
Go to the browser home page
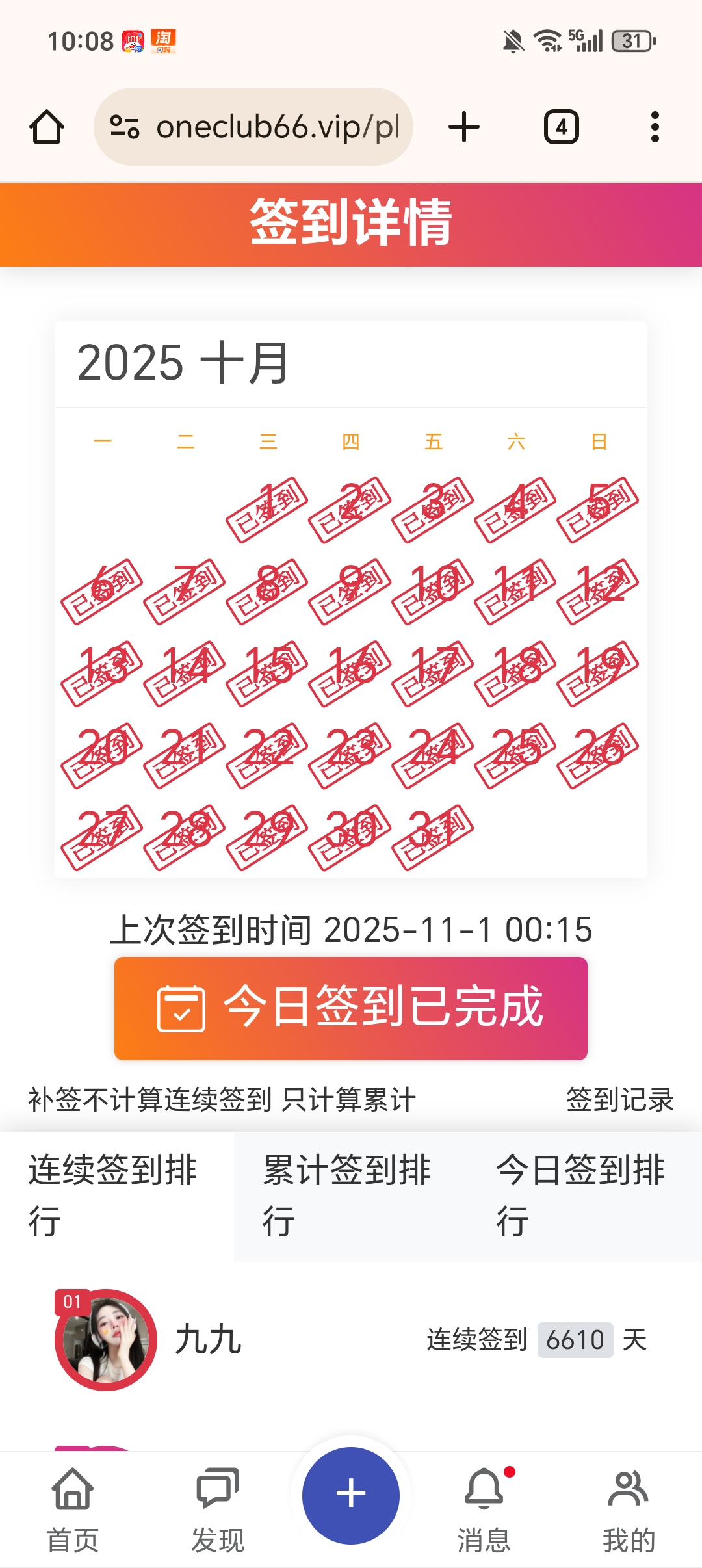tap(47, 127)
